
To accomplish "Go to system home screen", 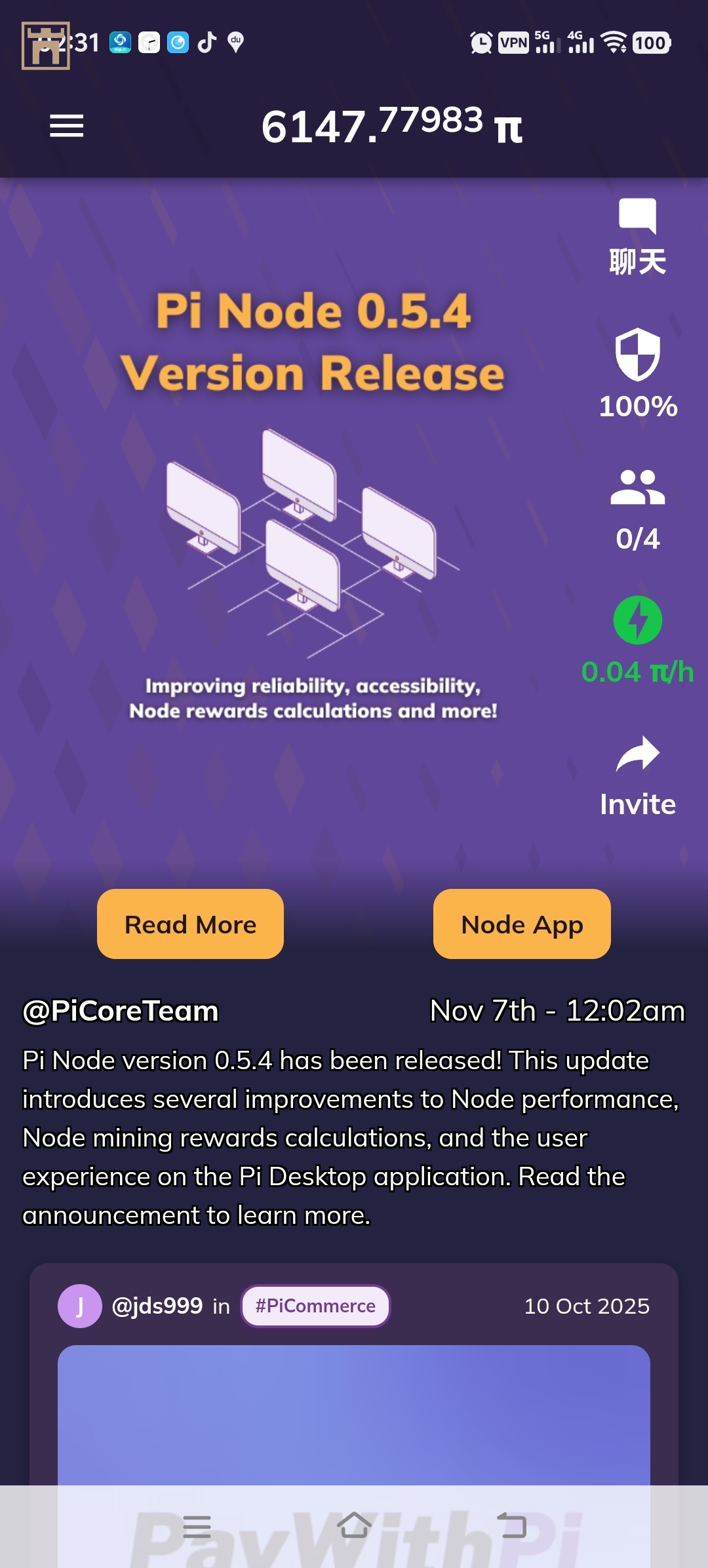I will coord(354,1526).
